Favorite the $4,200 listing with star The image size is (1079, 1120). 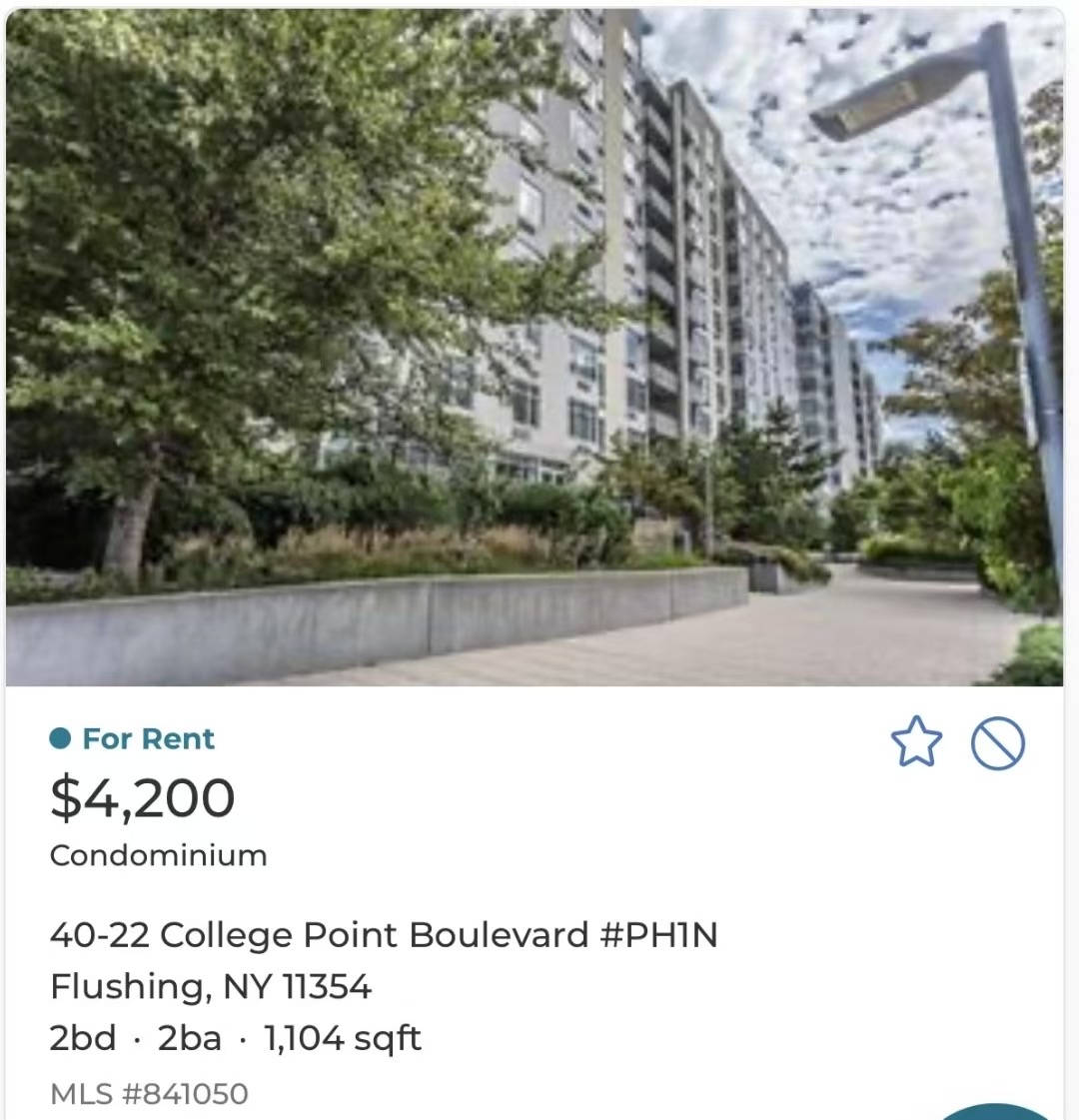point(916,742)
